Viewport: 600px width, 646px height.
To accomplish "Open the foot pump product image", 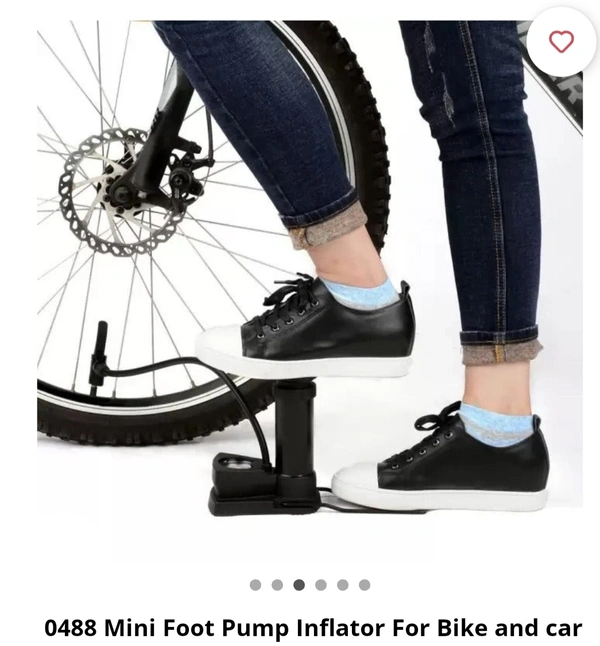I will coord(300,290).
